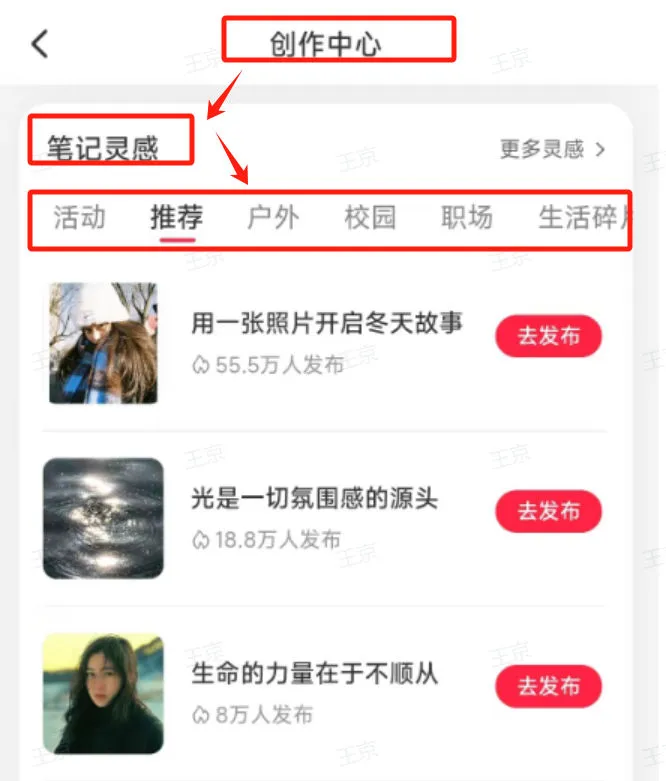Open the 生命的力量在于不顺从 thumbnail

103,693
